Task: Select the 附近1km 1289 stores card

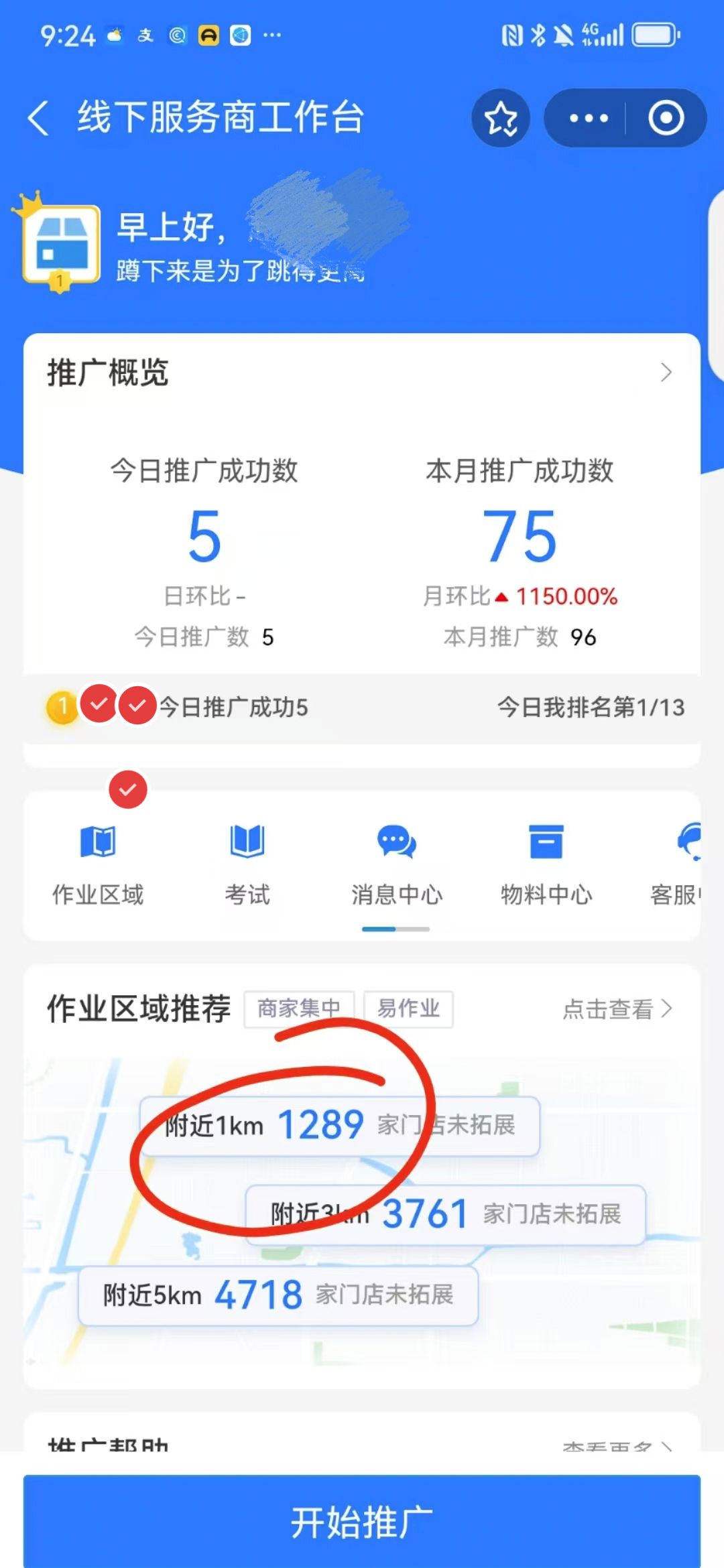Action: [339, 1126]
